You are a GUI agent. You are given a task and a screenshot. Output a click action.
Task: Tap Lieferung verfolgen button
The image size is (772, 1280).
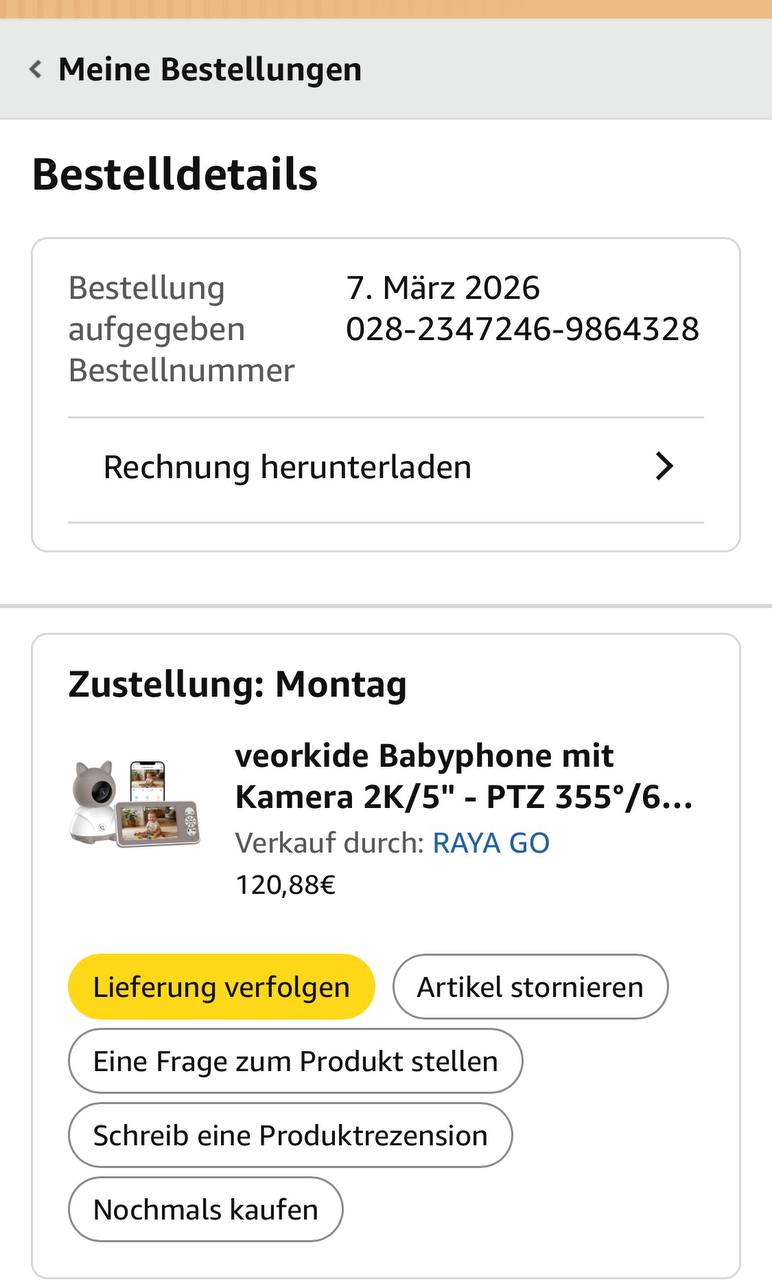pos(221,987)
